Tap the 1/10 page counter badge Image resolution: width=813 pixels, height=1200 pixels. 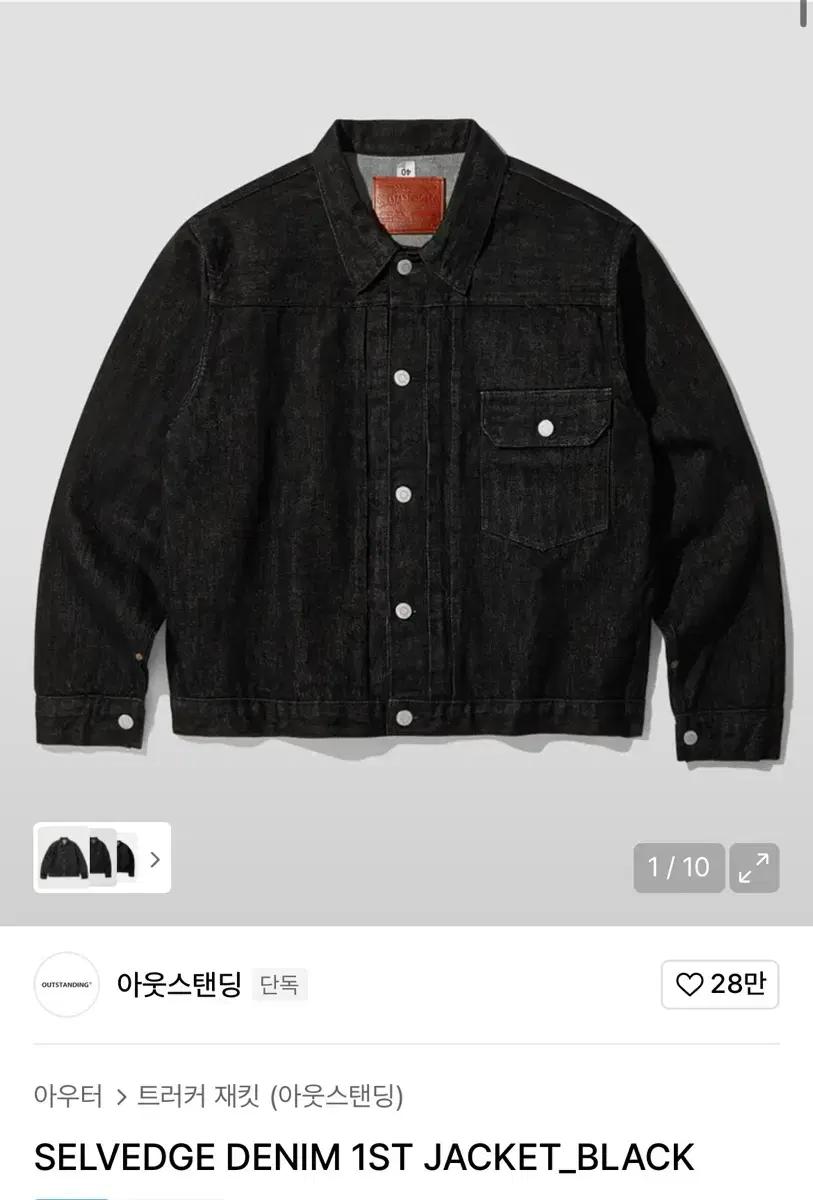click(680, 868)
